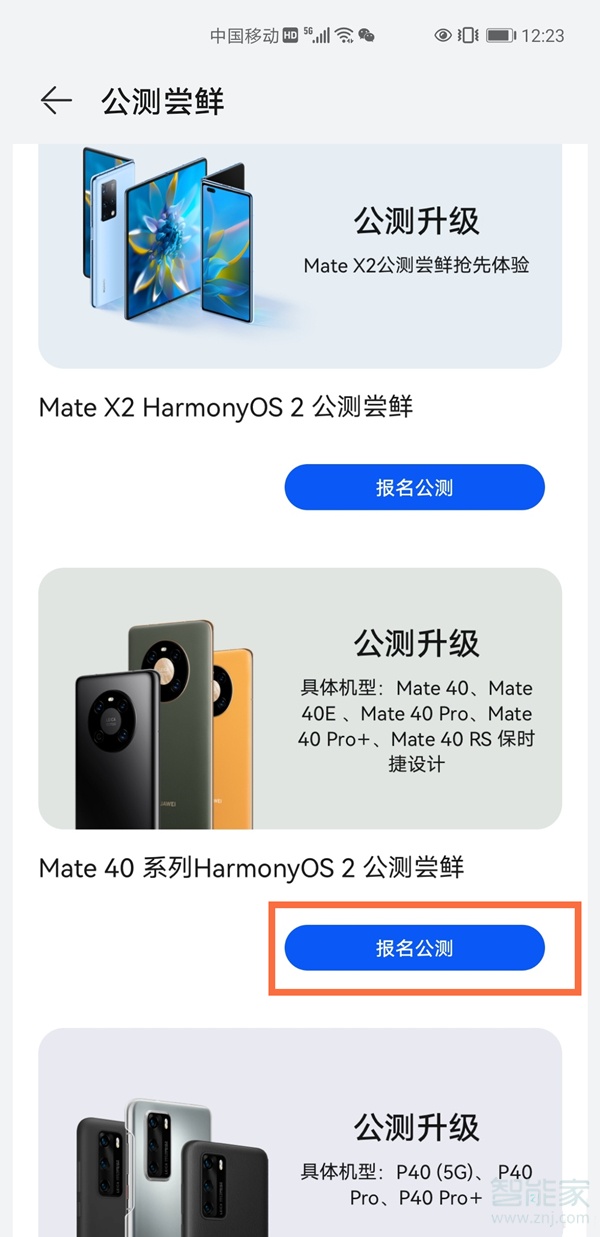Sign up for Mate 40 series 公测
This screenshot has width=600, height=1237.
(414, 948)
